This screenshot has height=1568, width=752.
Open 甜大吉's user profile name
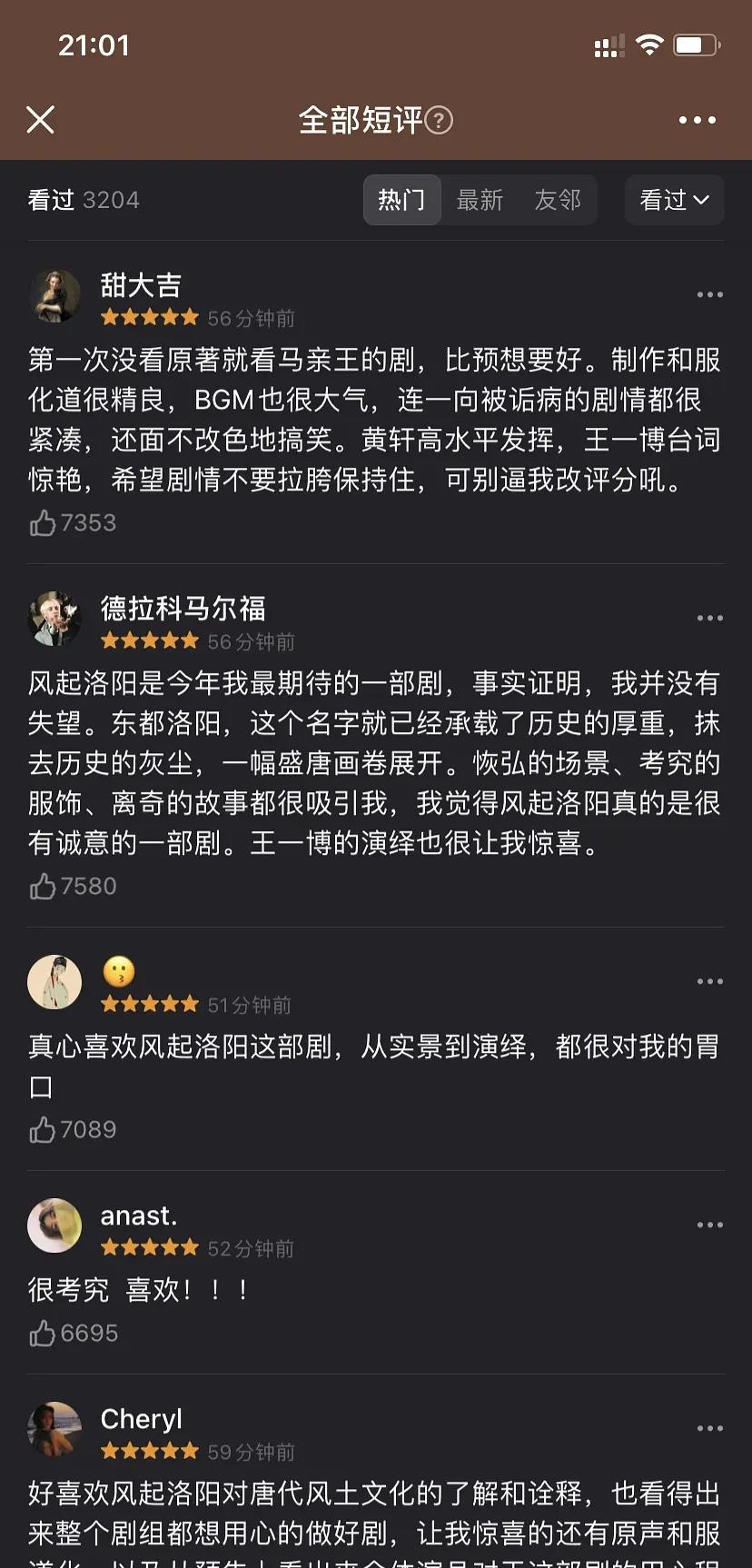tap(141, 284)
